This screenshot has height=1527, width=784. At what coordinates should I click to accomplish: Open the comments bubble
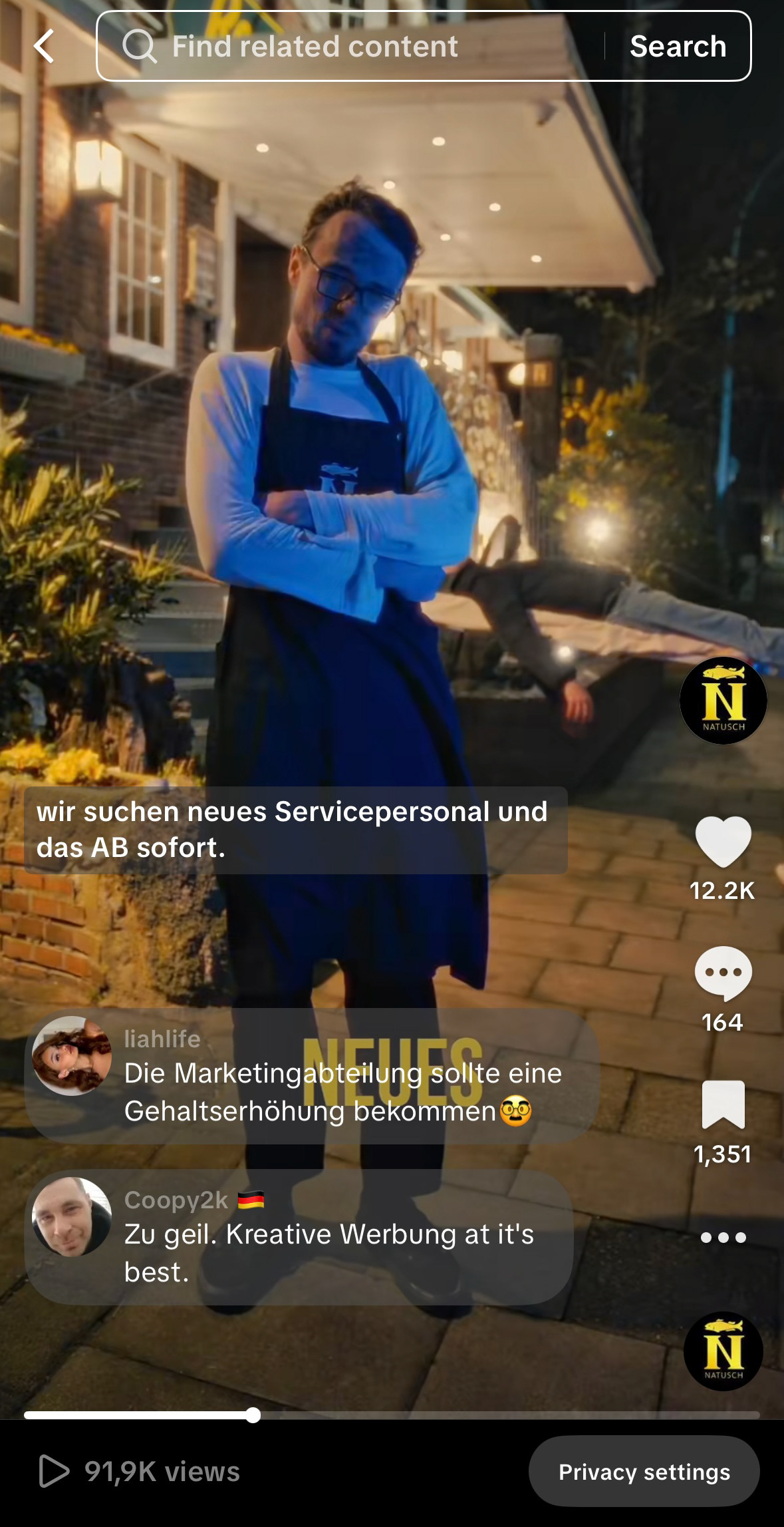coord(723,973)
